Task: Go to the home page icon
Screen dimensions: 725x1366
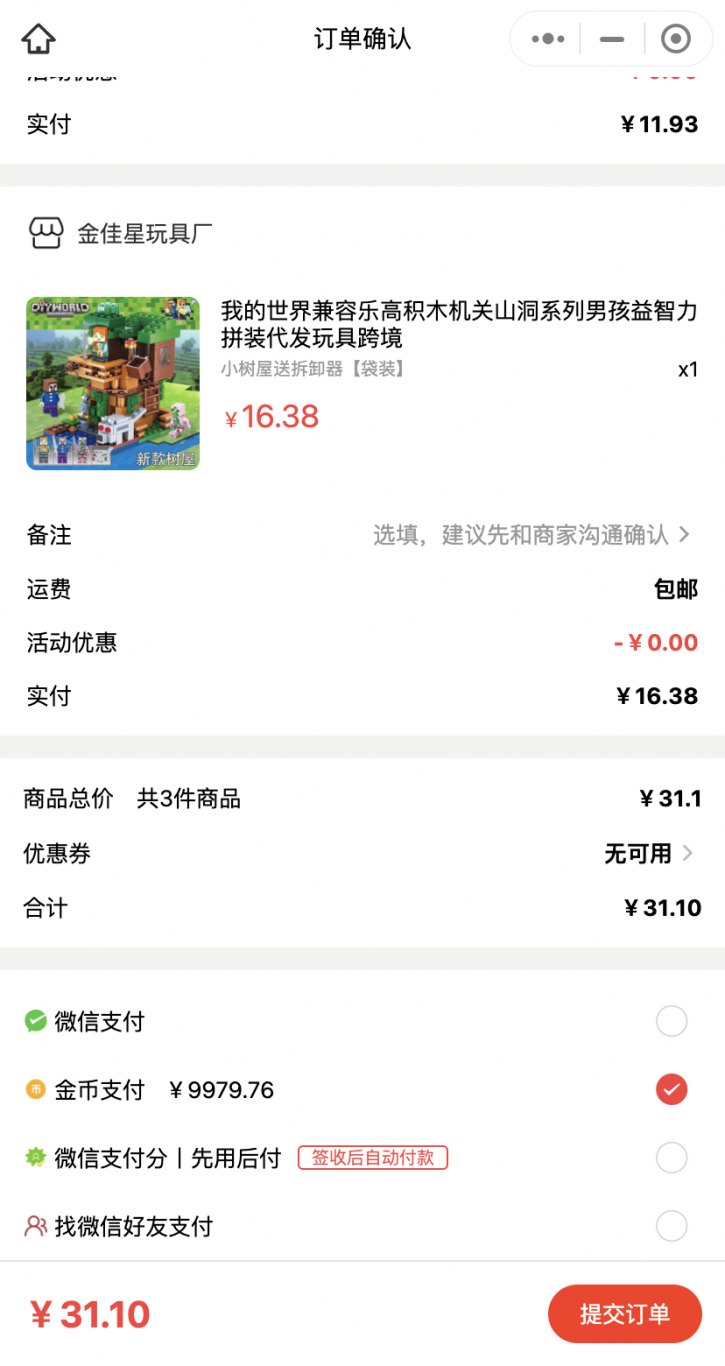Action: tap(38, 40)
